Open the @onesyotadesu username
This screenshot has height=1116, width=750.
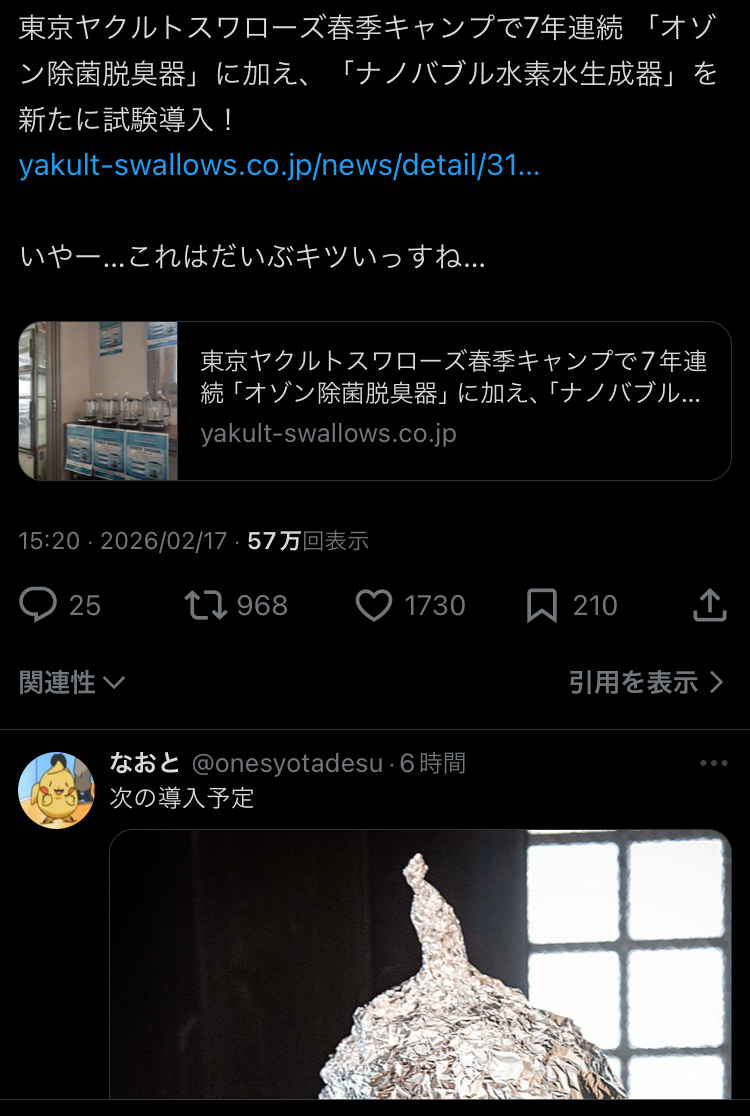[287, 764]
